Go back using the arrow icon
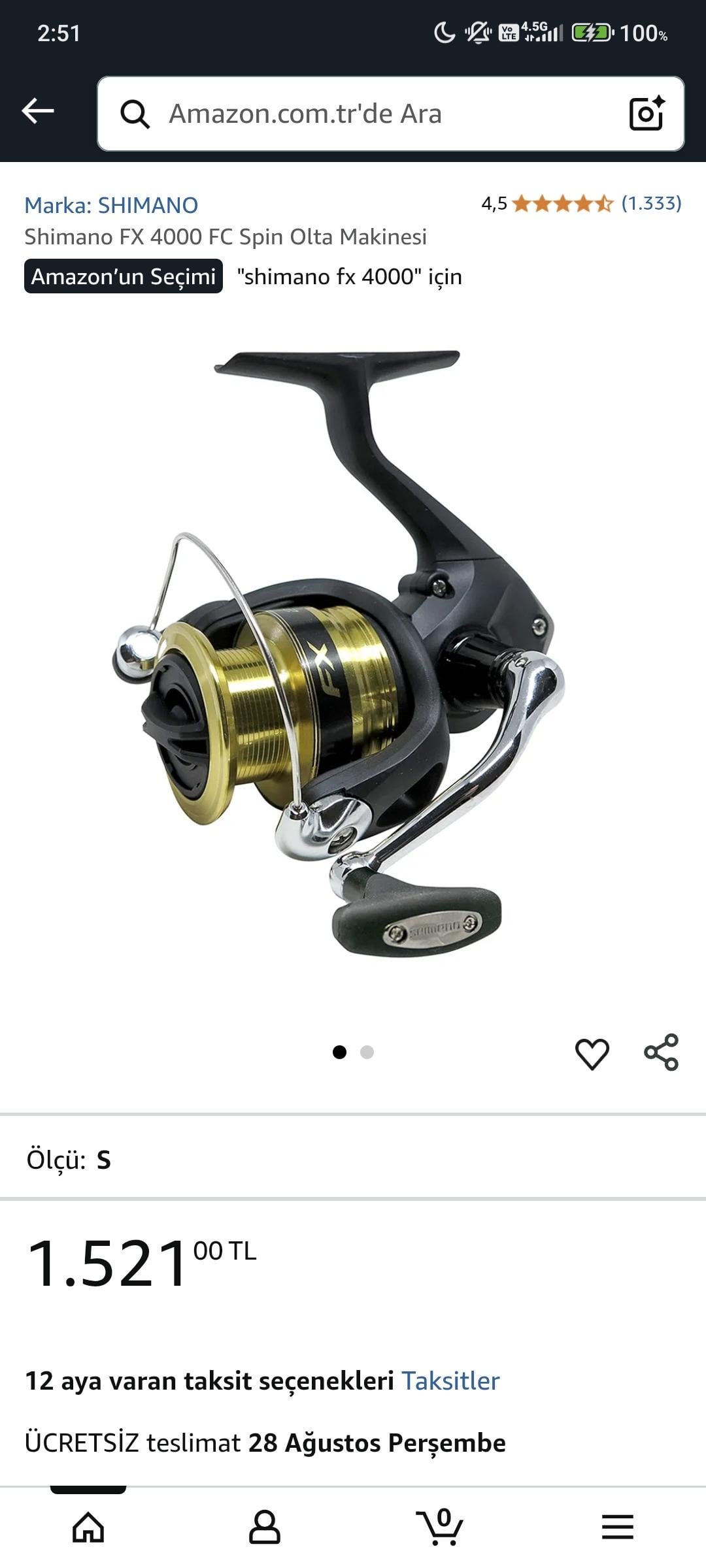The image size is (706, 1568). tap(38, 111)
